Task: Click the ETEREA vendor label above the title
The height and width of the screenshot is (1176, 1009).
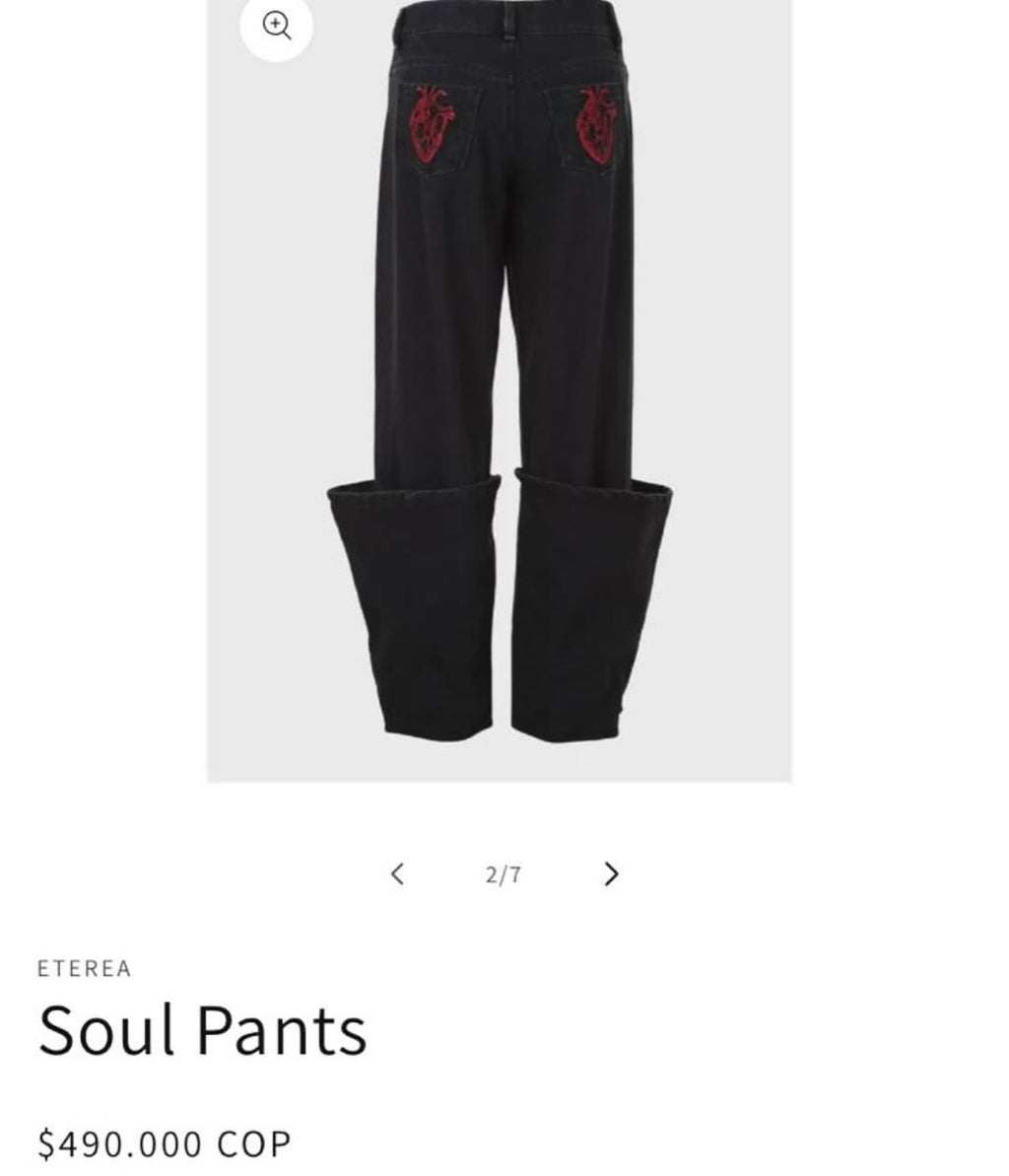Action: 83,969
